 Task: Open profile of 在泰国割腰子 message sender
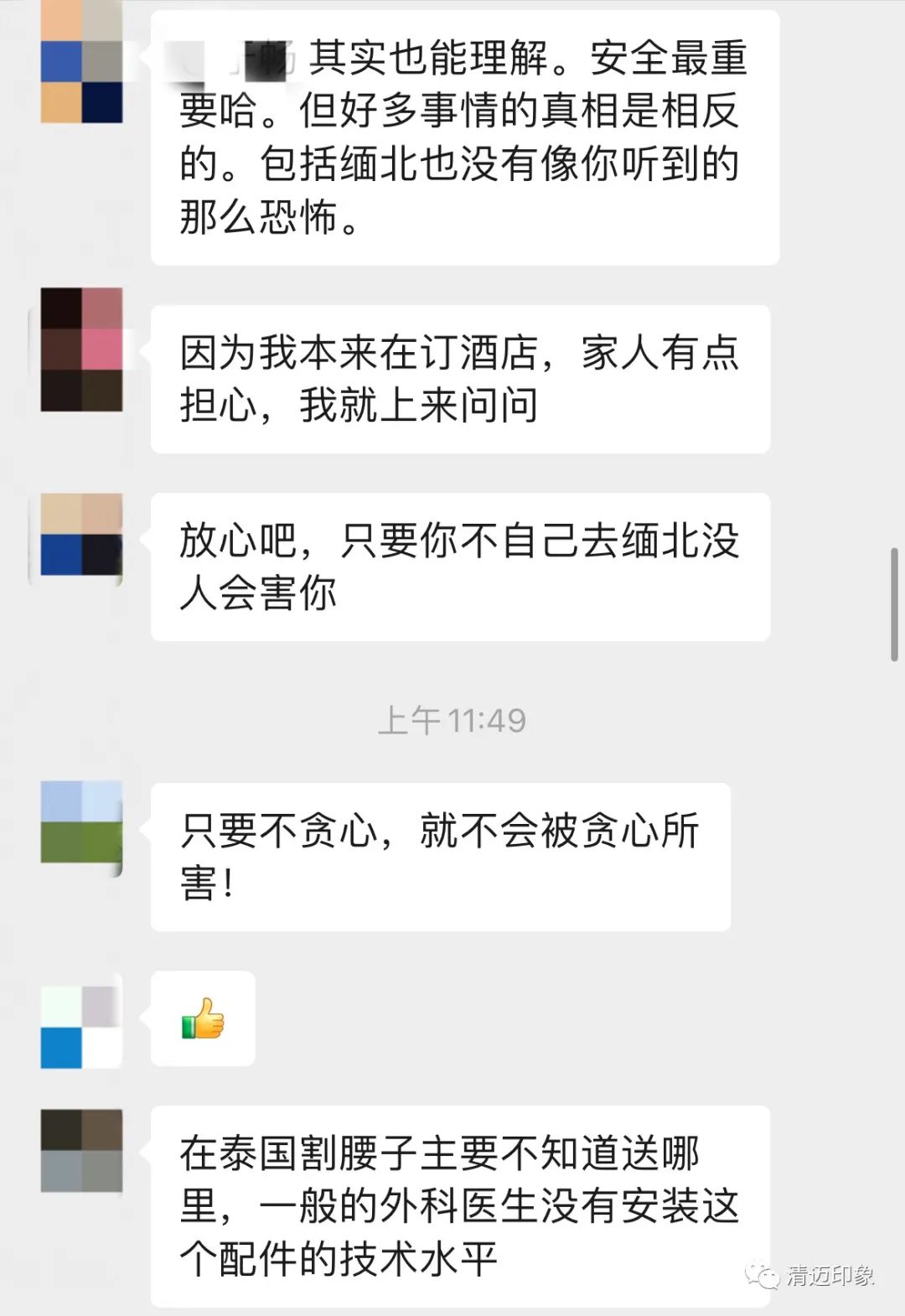tap(82, 1150)
